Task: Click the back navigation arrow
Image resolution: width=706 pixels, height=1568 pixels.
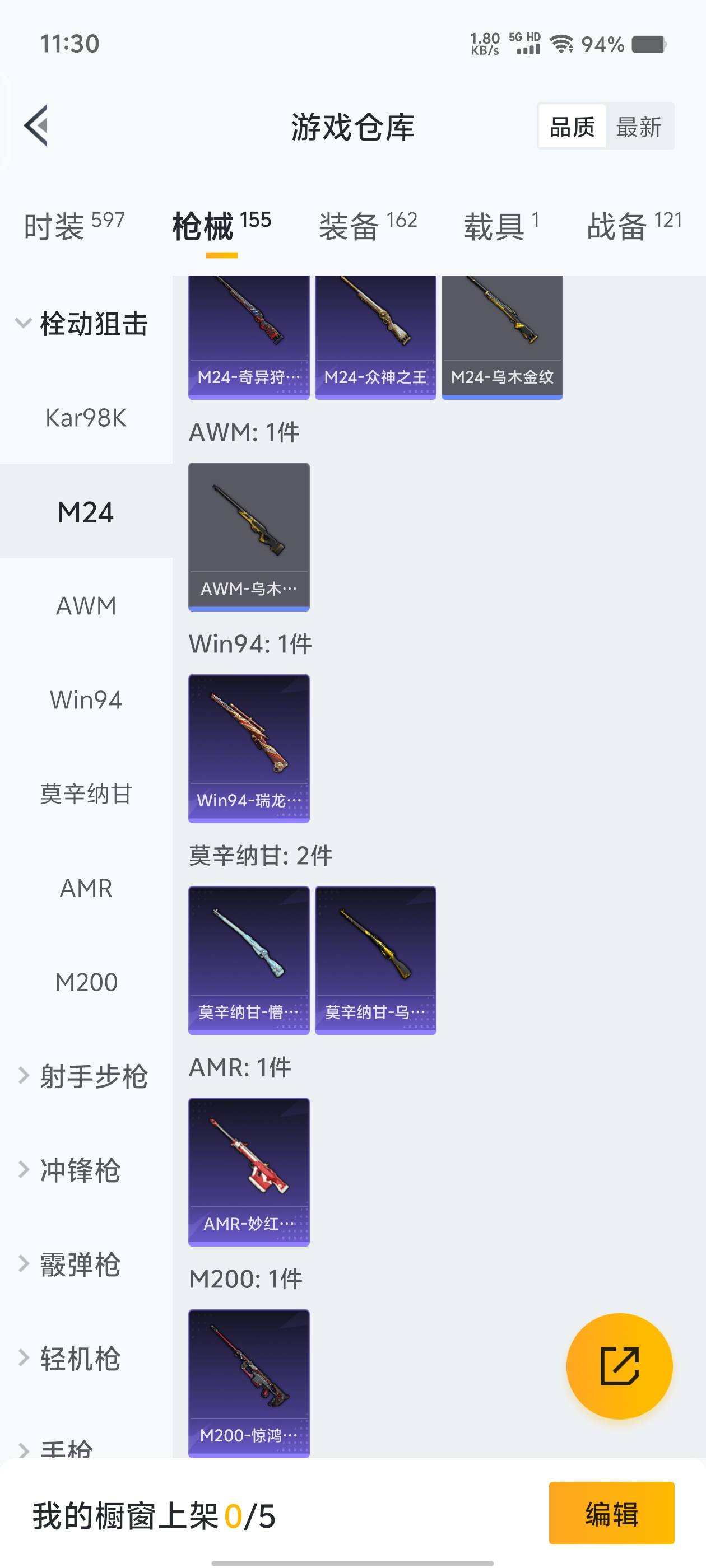Action: pyautogui.click(x=35, y=125)
